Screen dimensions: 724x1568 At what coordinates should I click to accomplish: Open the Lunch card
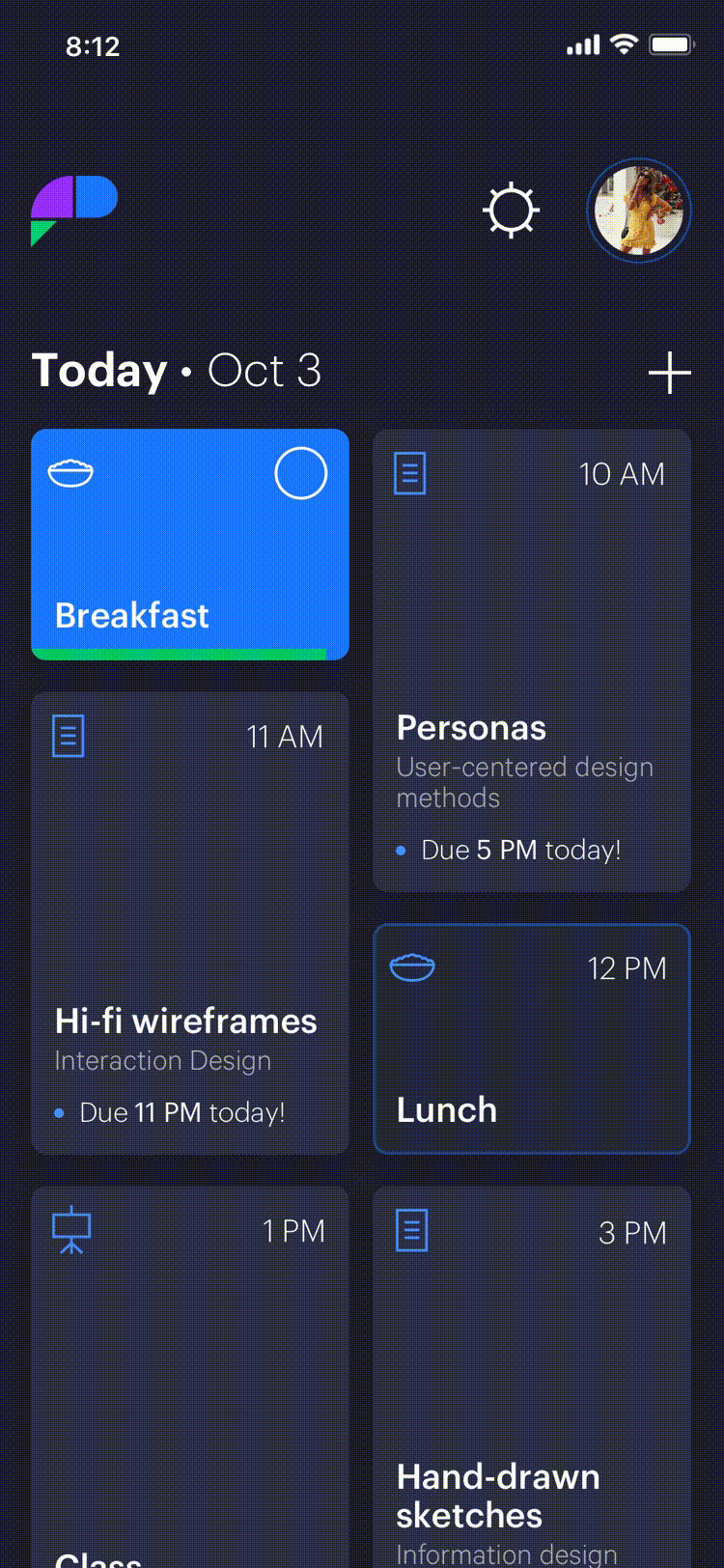tap(531, 1043)
